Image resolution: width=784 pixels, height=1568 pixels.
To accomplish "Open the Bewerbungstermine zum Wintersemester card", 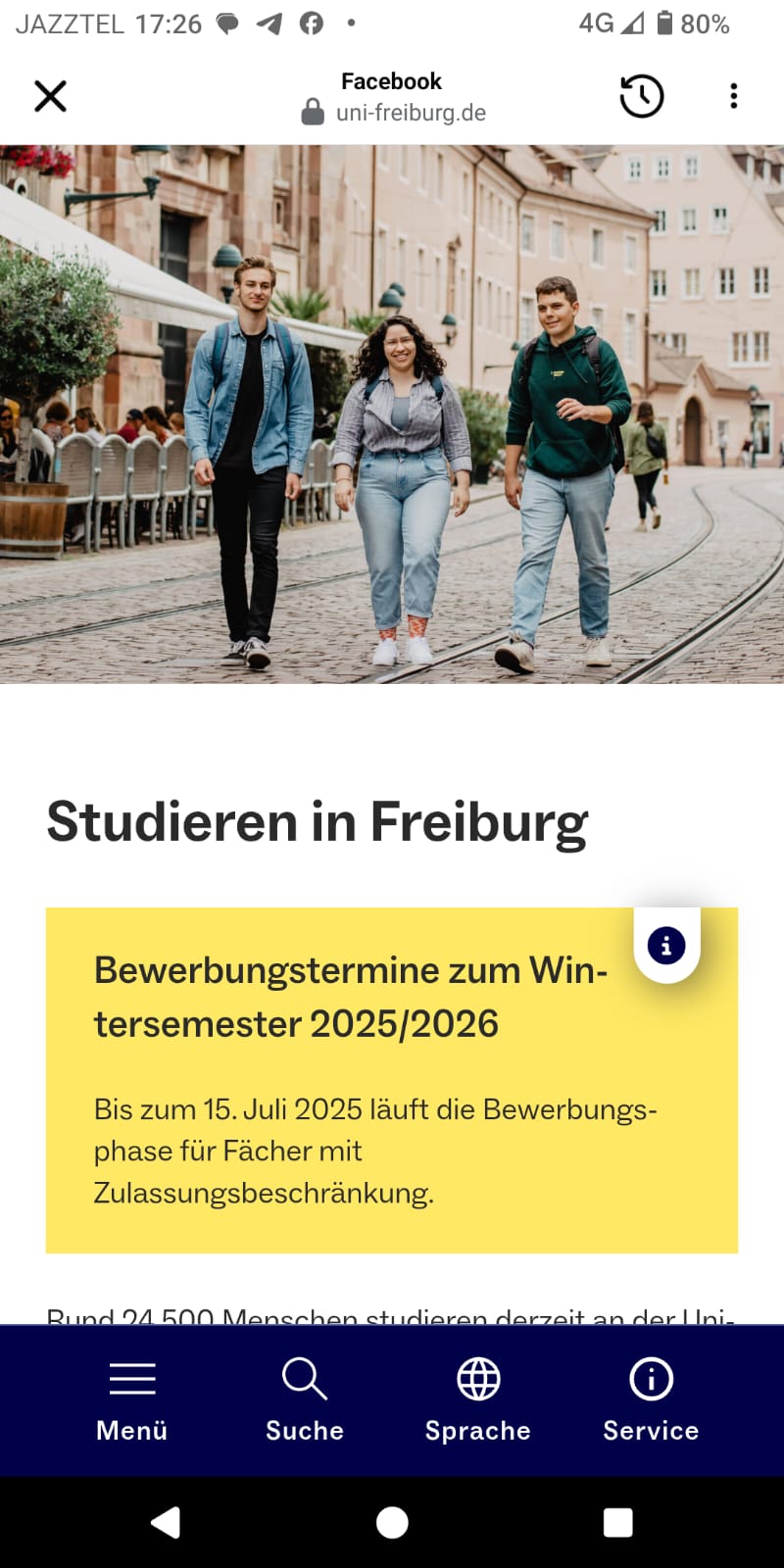I will tap(351, 998).
